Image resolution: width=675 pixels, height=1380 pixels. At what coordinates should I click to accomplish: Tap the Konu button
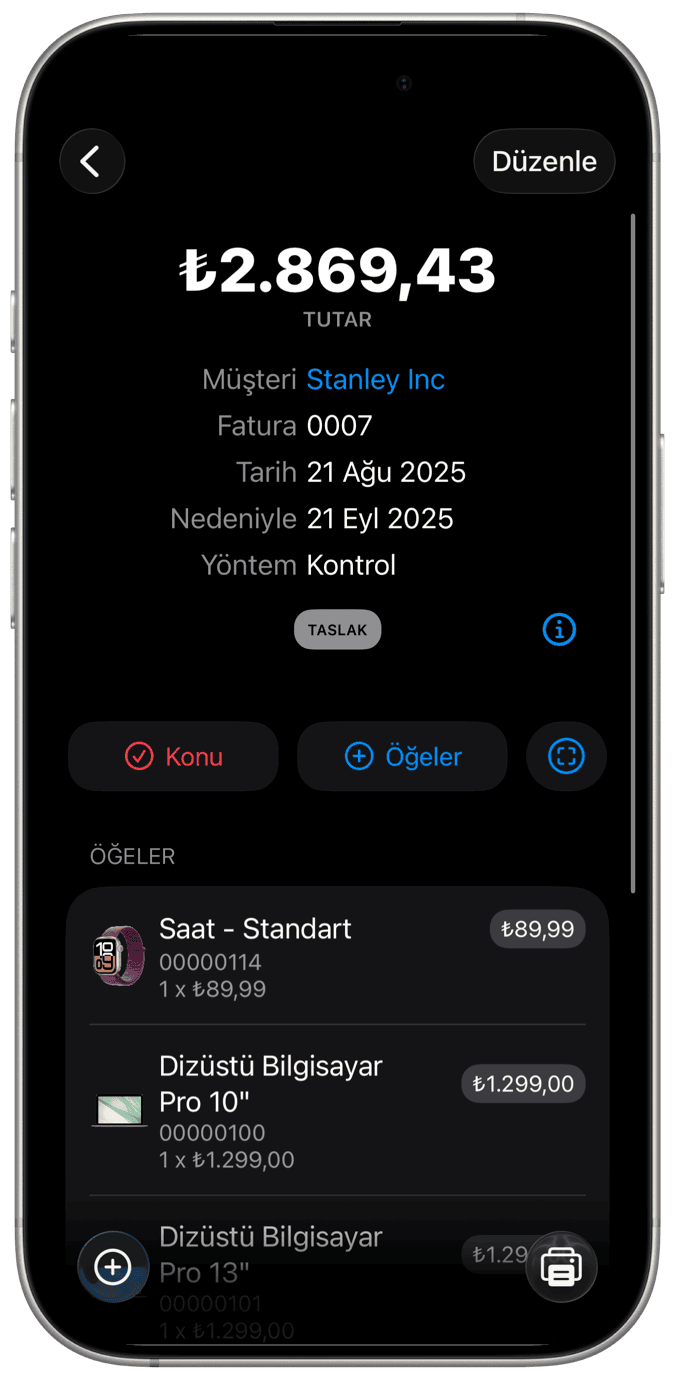(173, 757)
